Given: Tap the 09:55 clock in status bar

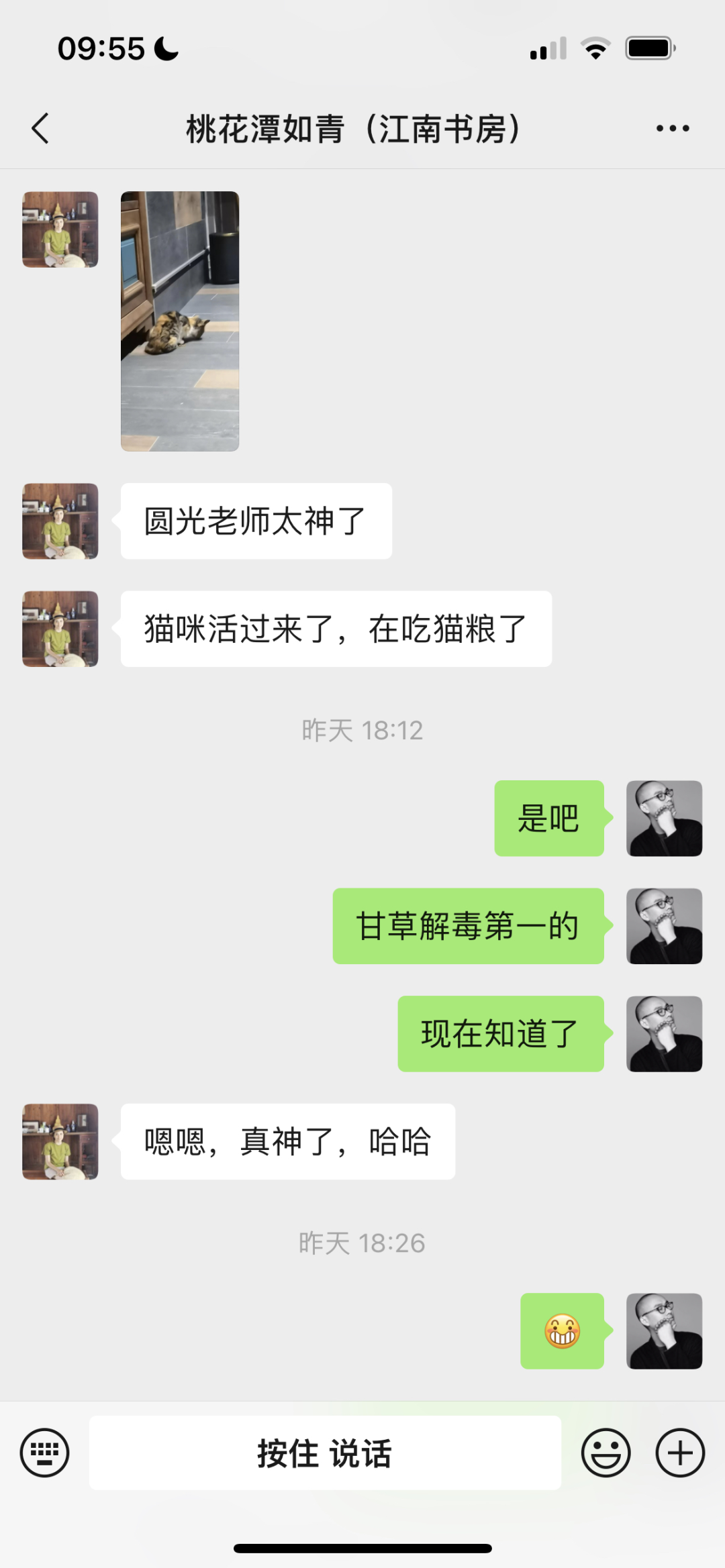Looking at the screenshot, I should (x=101, y=48).
